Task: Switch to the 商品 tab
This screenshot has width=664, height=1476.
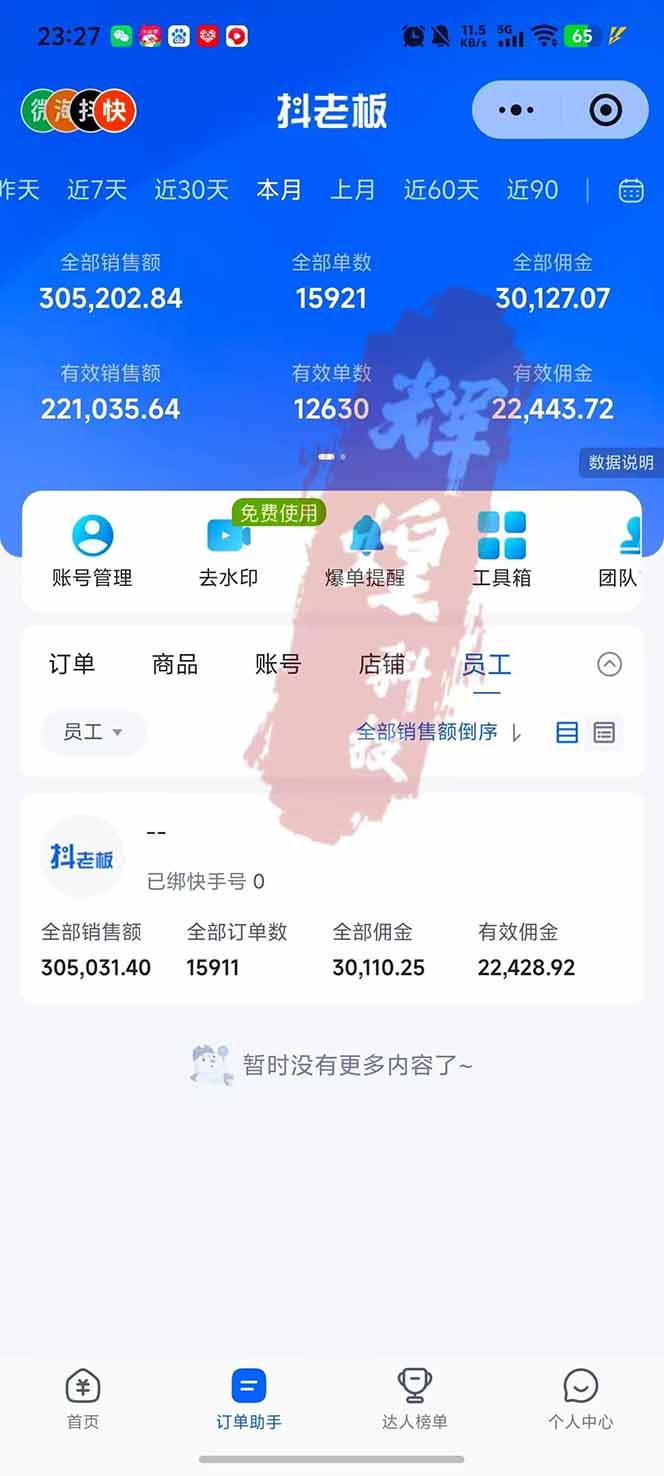Action: pos(175,664)
